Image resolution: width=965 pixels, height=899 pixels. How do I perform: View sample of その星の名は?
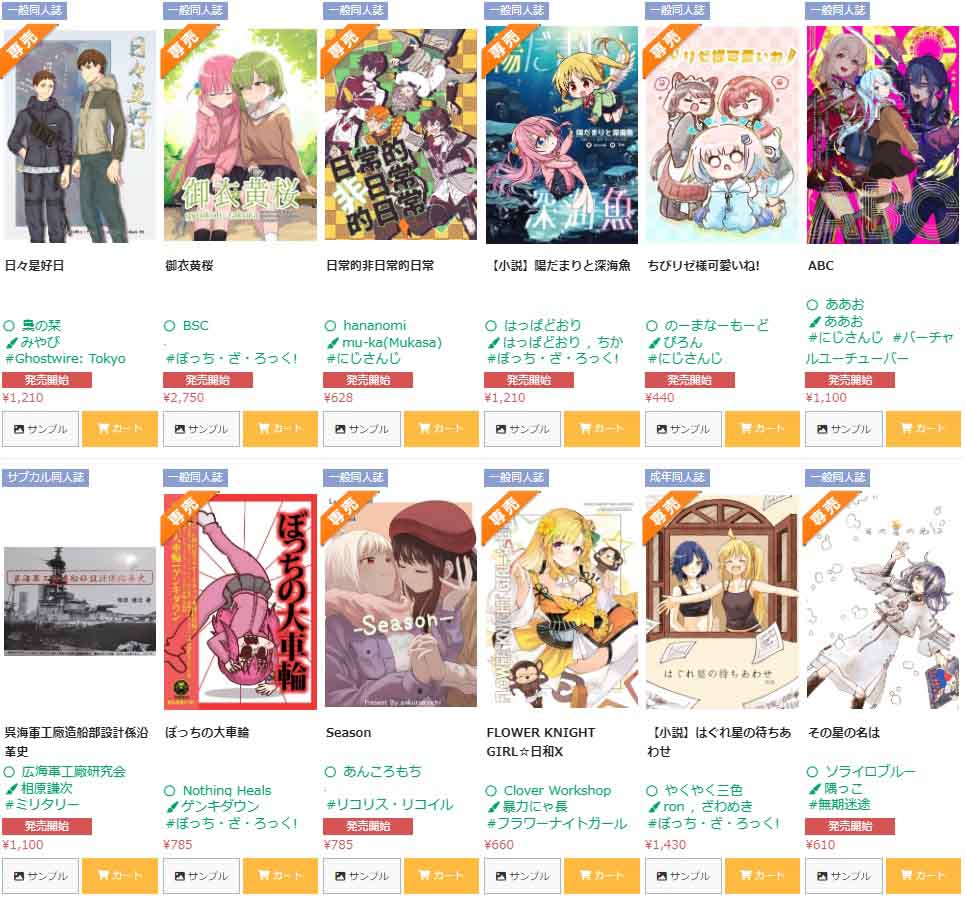(843, 876)
